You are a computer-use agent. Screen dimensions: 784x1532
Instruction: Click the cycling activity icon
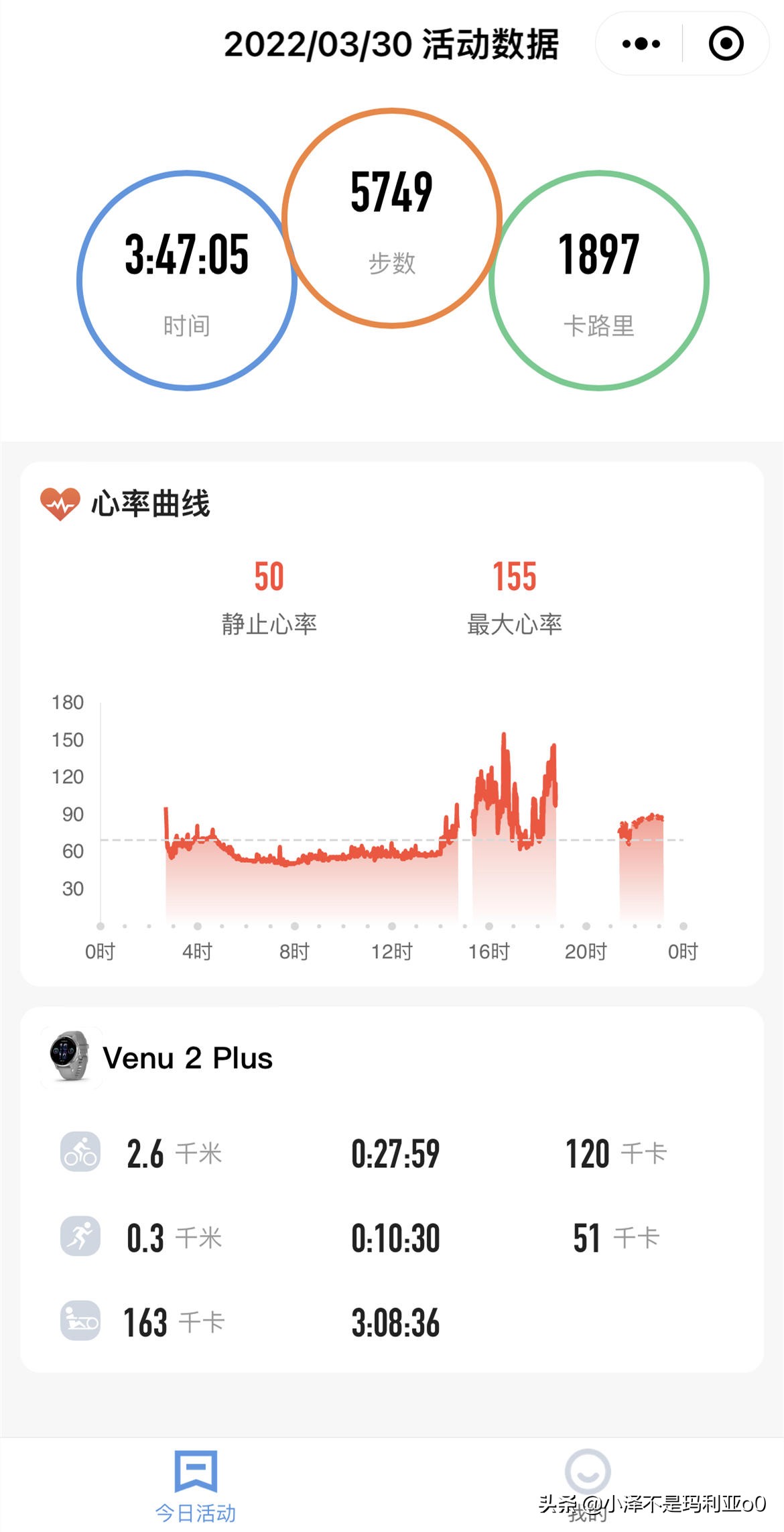pyautogui.click(x=80, y=1152)
